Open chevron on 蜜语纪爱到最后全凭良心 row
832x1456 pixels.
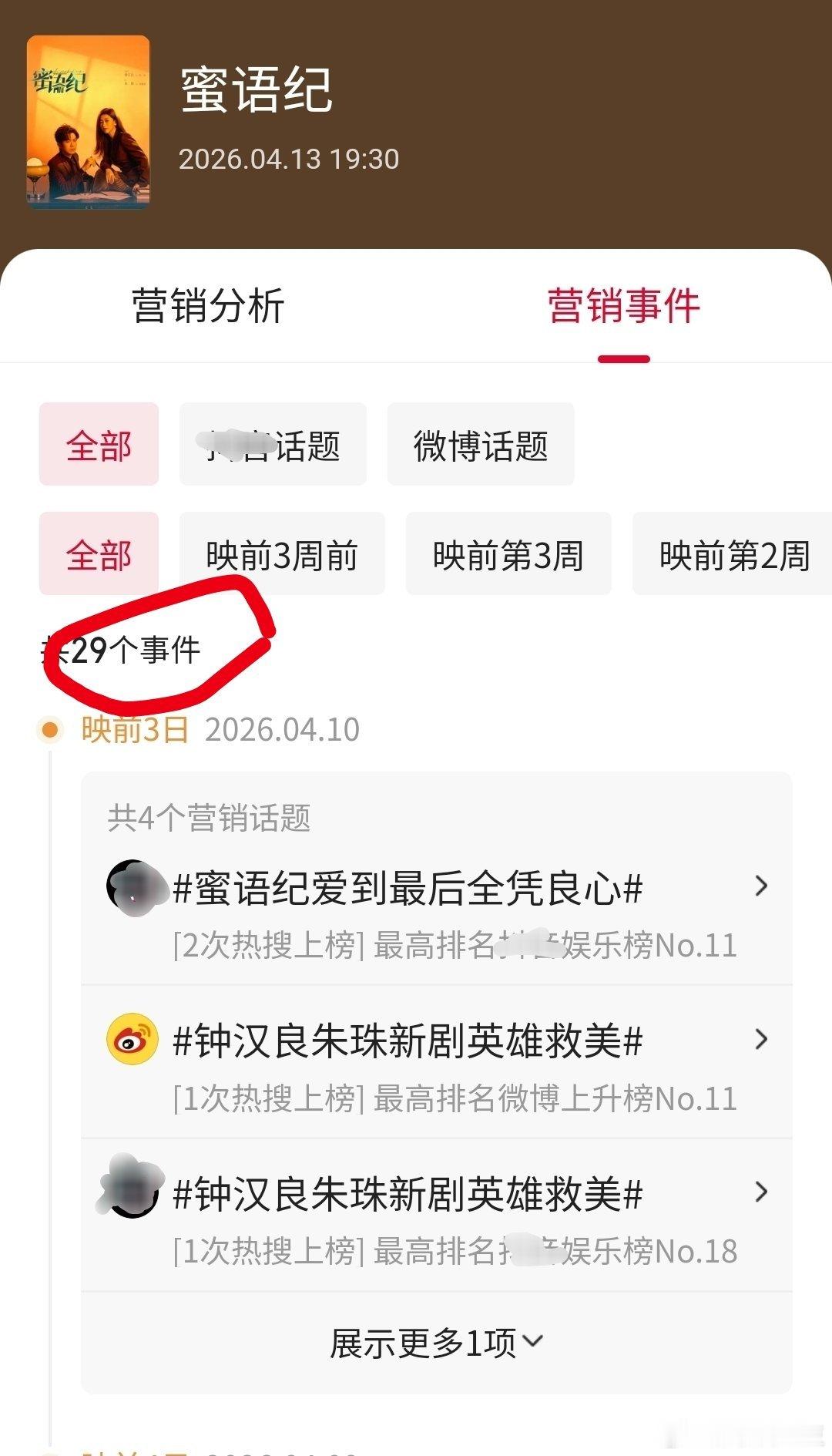coord(761,888)
